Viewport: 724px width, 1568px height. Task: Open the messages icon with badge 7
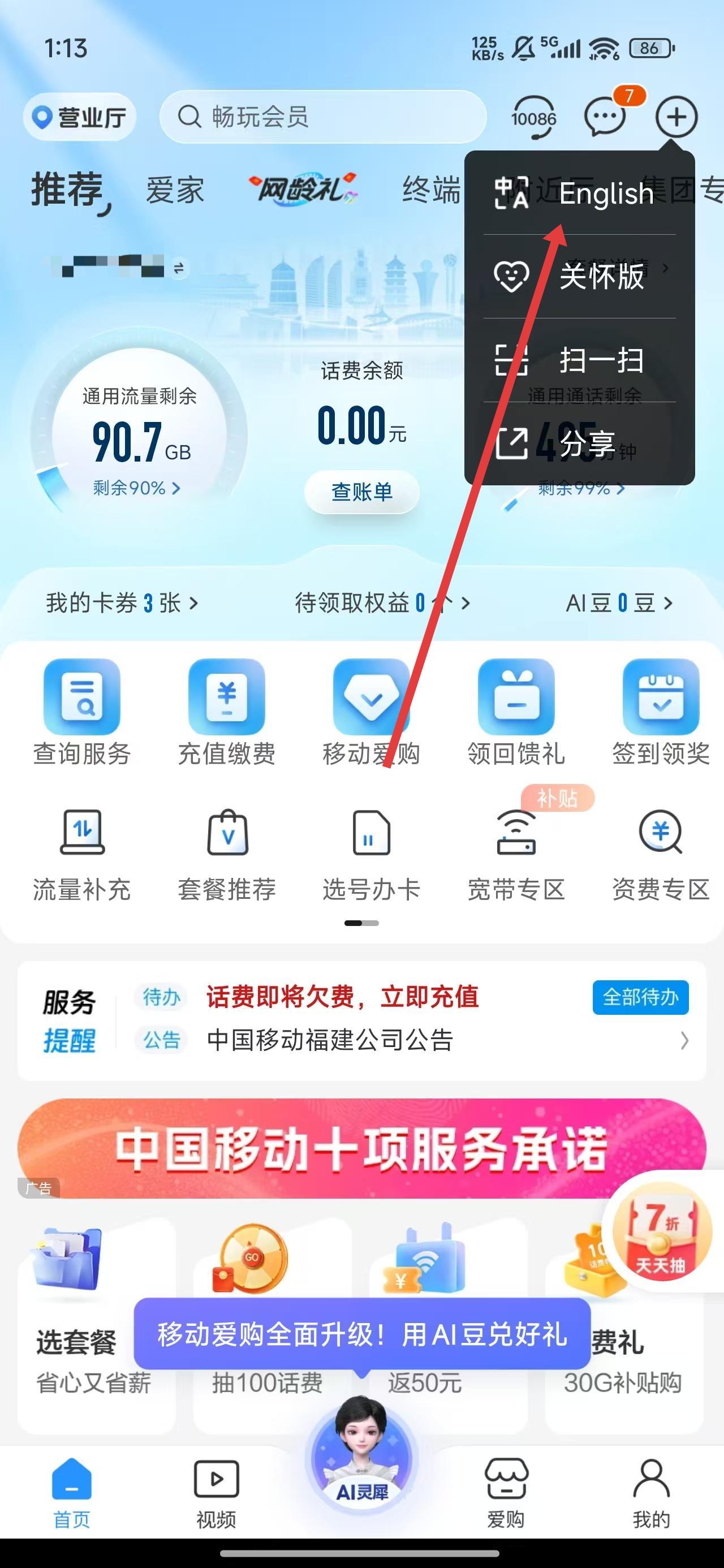(605, 117)
